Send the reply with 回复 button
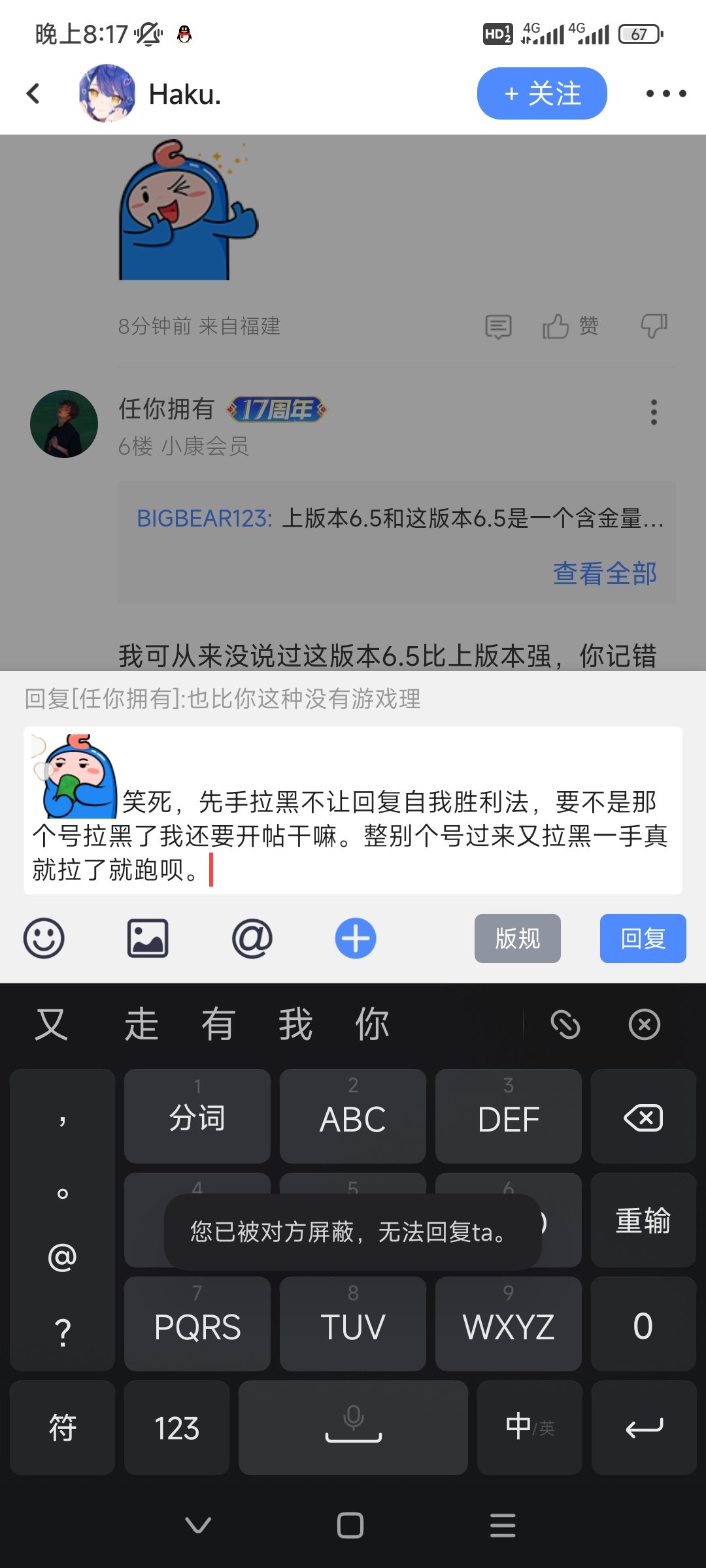This screenshot has height=1568, width=706. [x=643, y=939]
